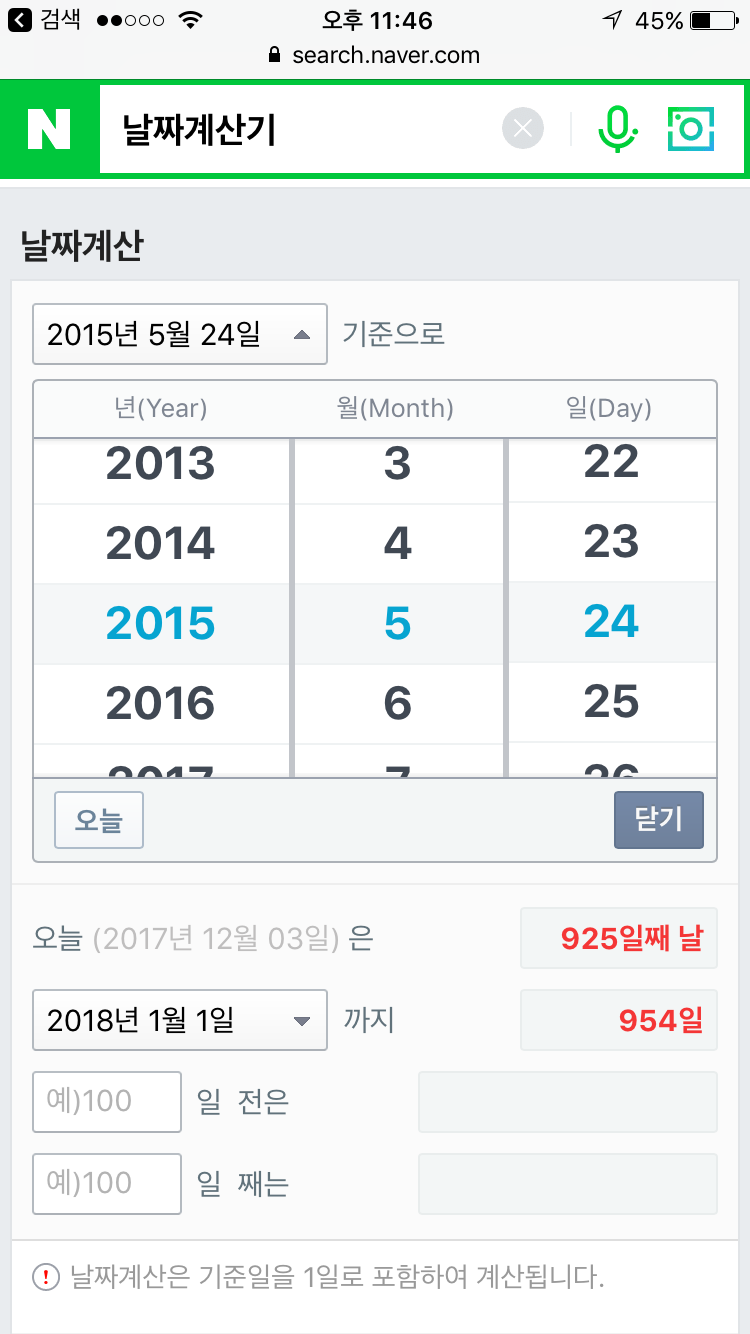
Task: Return to previous app via 검색 back
Action: coord(46,19)
